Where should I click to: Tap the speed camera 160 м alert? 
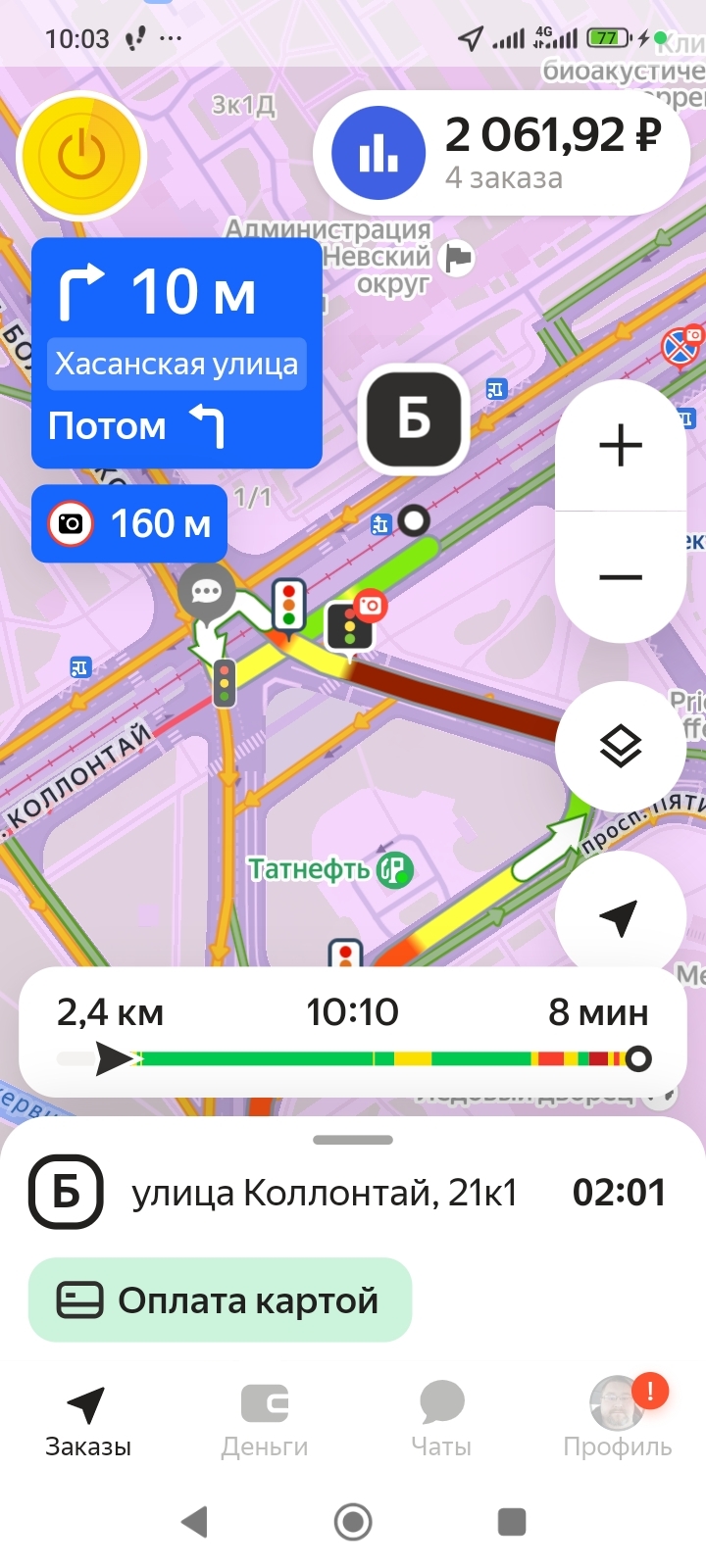(129, 523)
